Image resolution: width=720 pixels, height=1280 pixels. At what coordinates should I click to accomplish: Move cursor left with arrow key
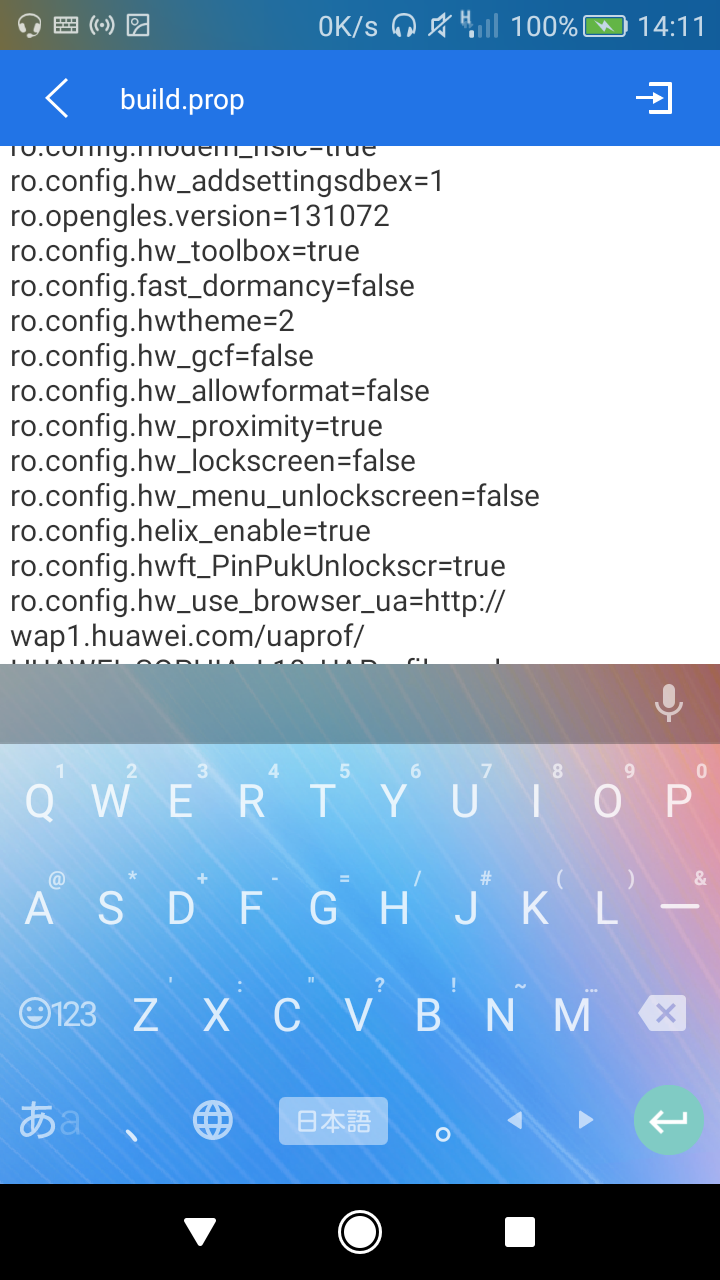pos(515,1120)
